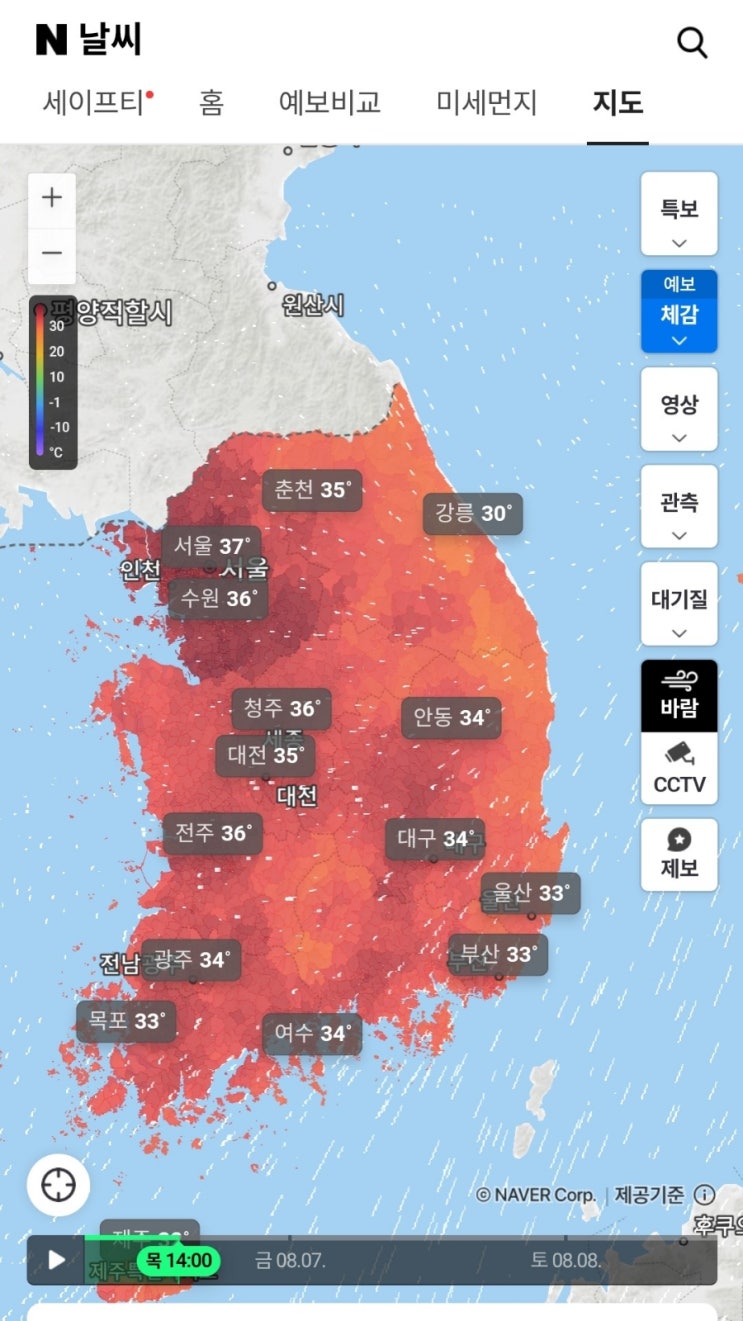Open the 제보 report button

679,855
